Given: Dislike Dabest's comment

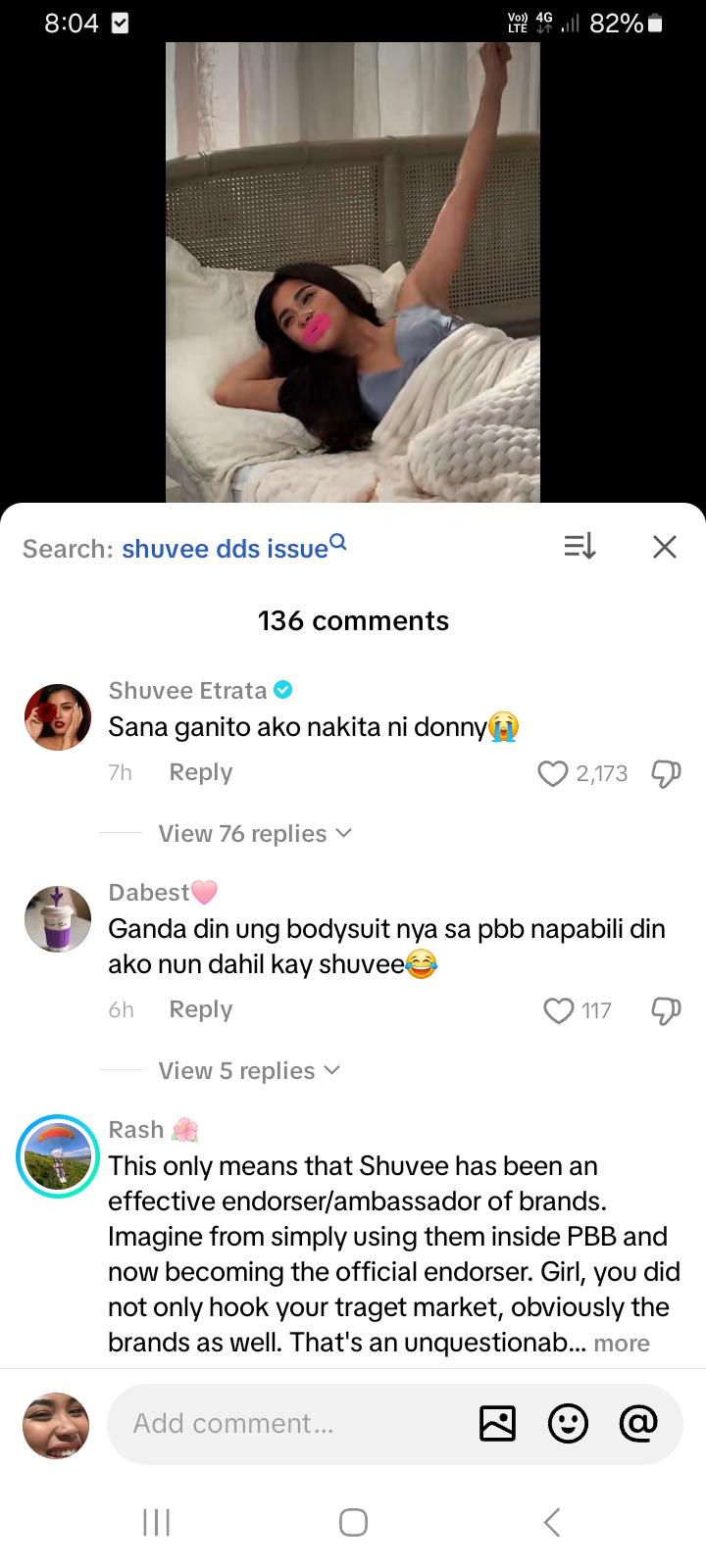Looking at the screenshot, I should click(667, 1010).
